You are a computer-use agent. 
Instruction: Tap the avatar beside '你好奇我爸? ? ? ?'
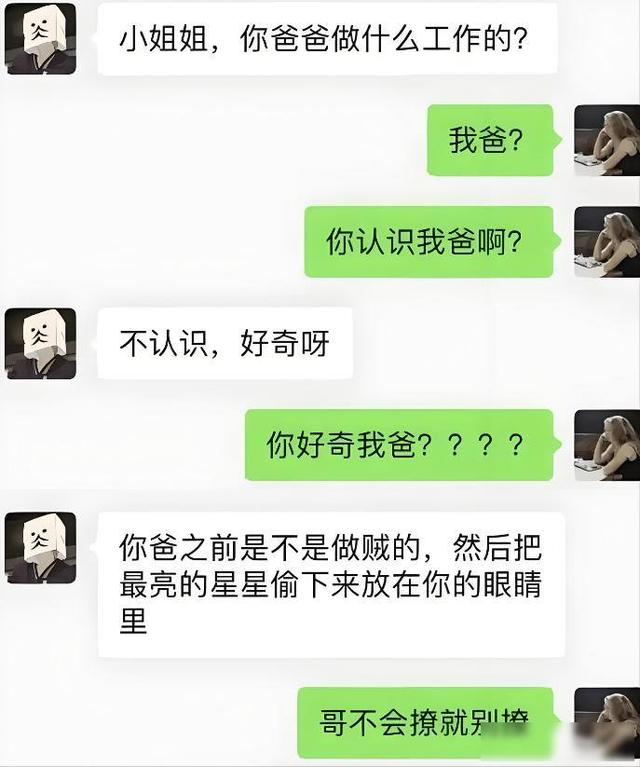(606, 445)
